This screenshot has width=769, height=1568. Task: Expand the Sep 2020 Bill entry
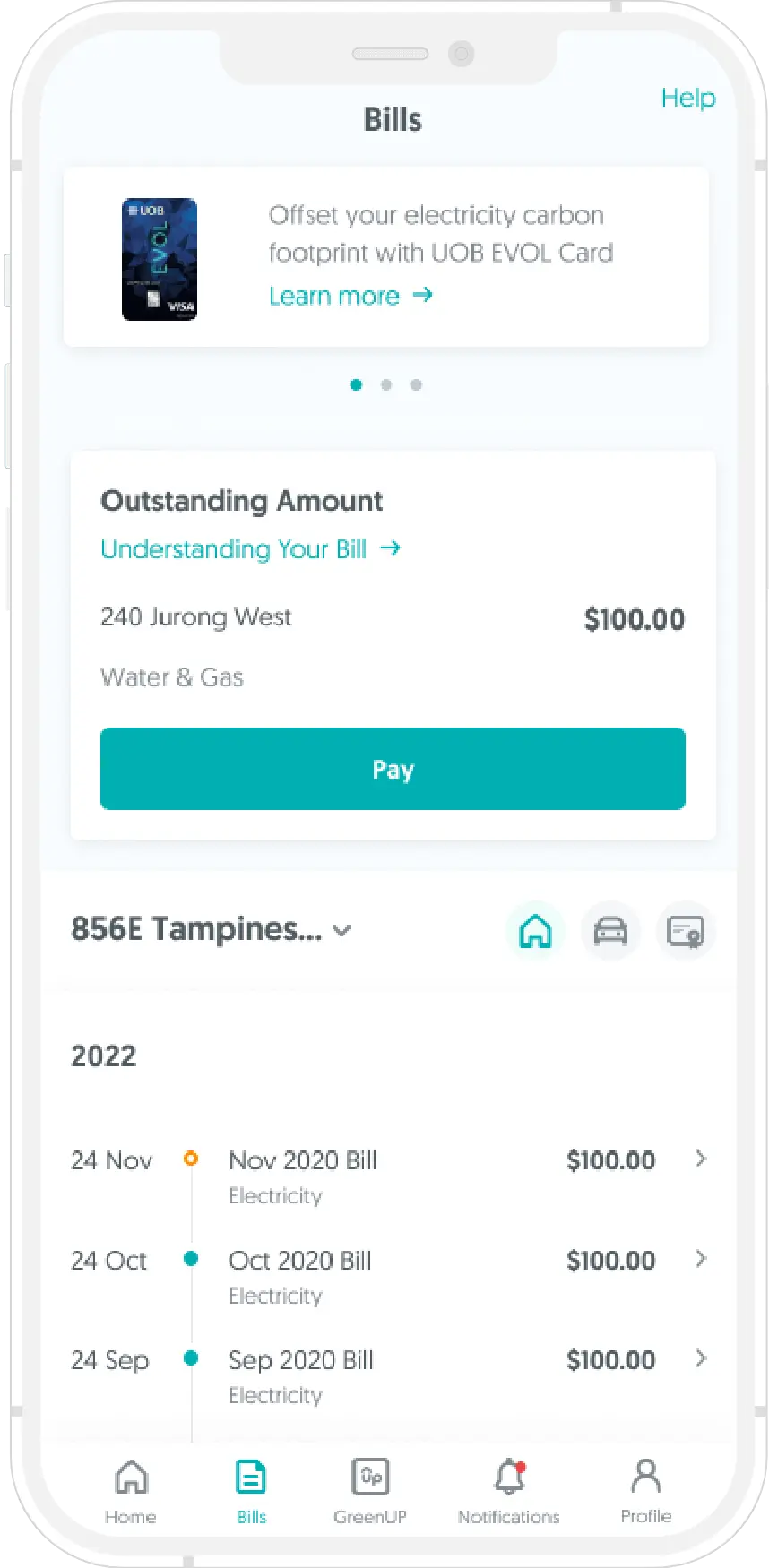pyautogui.click(x=700, y=1359)
